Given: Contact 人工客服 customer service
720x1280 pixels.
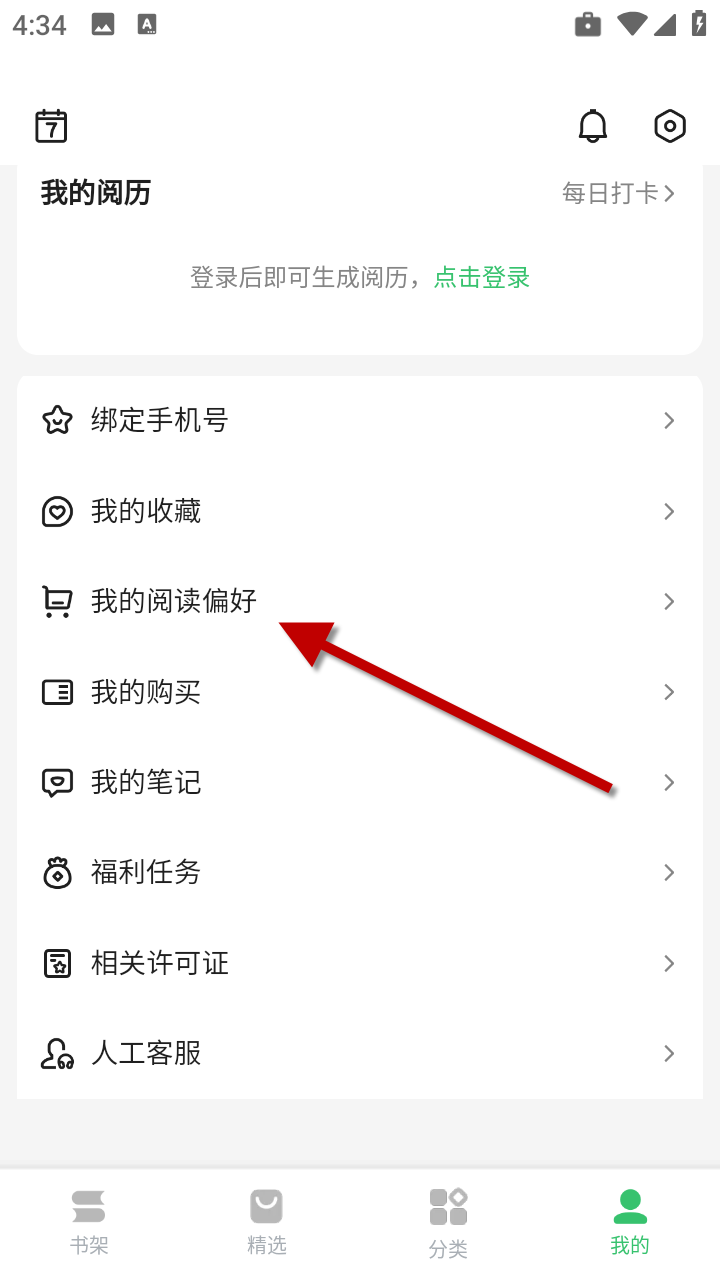Looking at the screenshot, I should [x=359, y=1053].
